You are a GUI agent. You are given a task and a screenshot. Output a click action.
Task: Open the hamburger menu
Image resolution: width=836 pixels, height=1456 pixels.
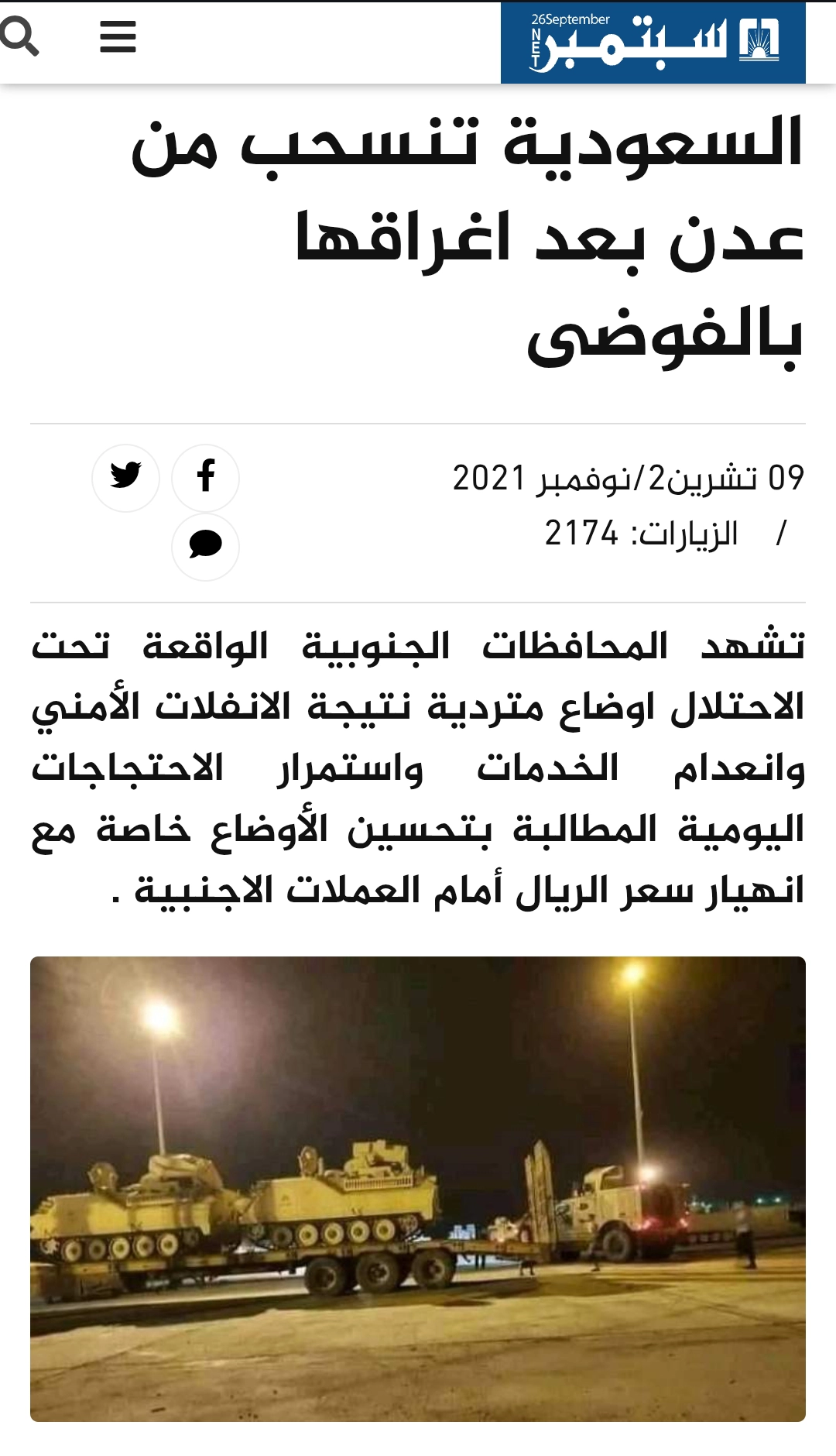point(118,36)
